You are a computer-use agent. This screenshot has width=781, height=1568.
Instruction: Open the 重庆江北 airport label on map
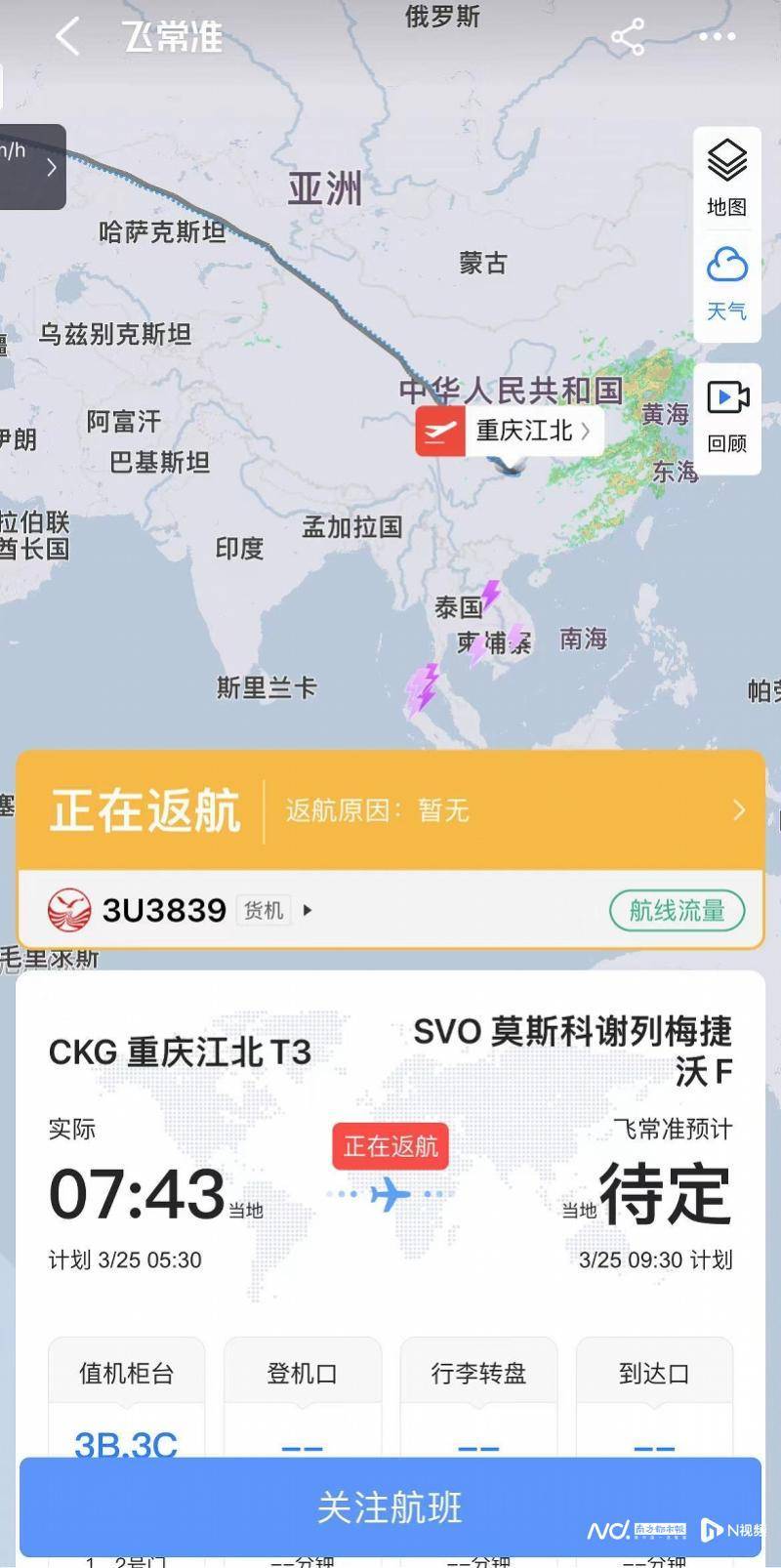point(510,431)
